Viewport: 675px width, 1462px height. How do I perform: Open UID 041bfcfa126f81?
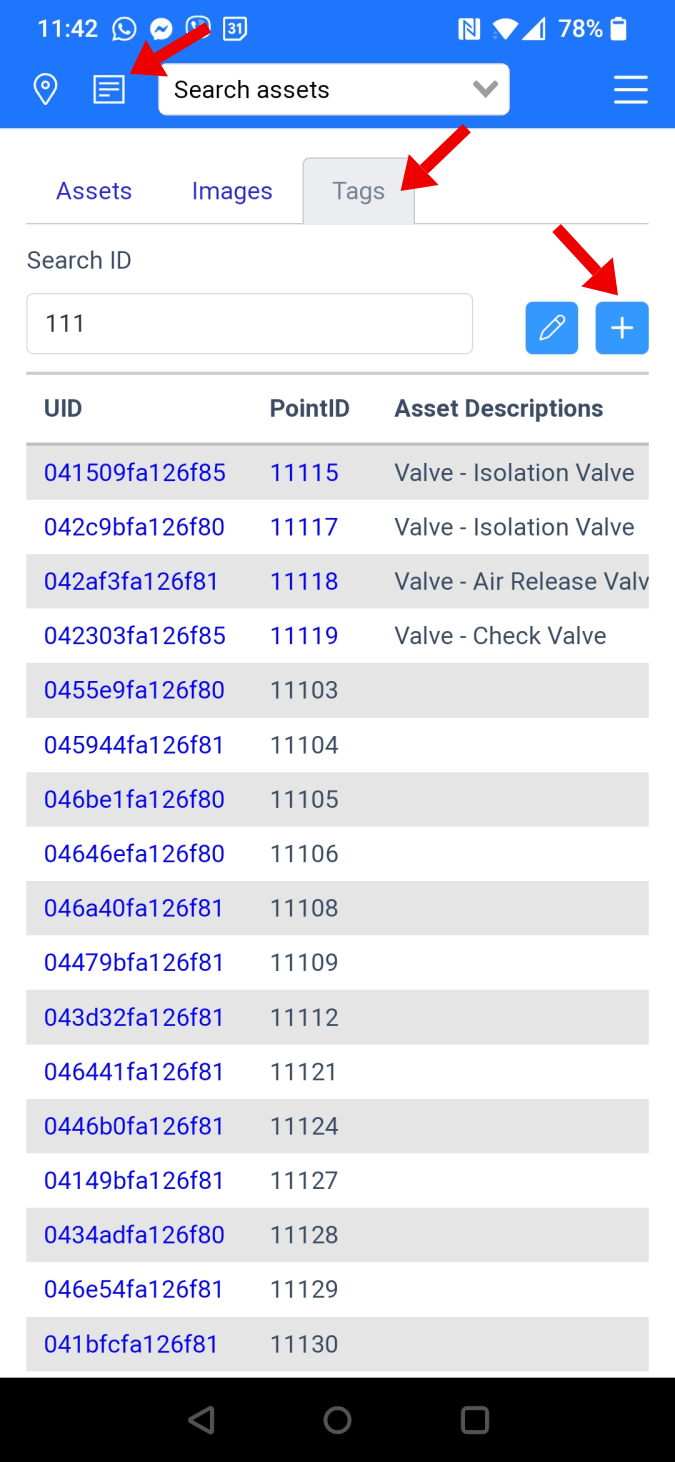(131, 1344)
